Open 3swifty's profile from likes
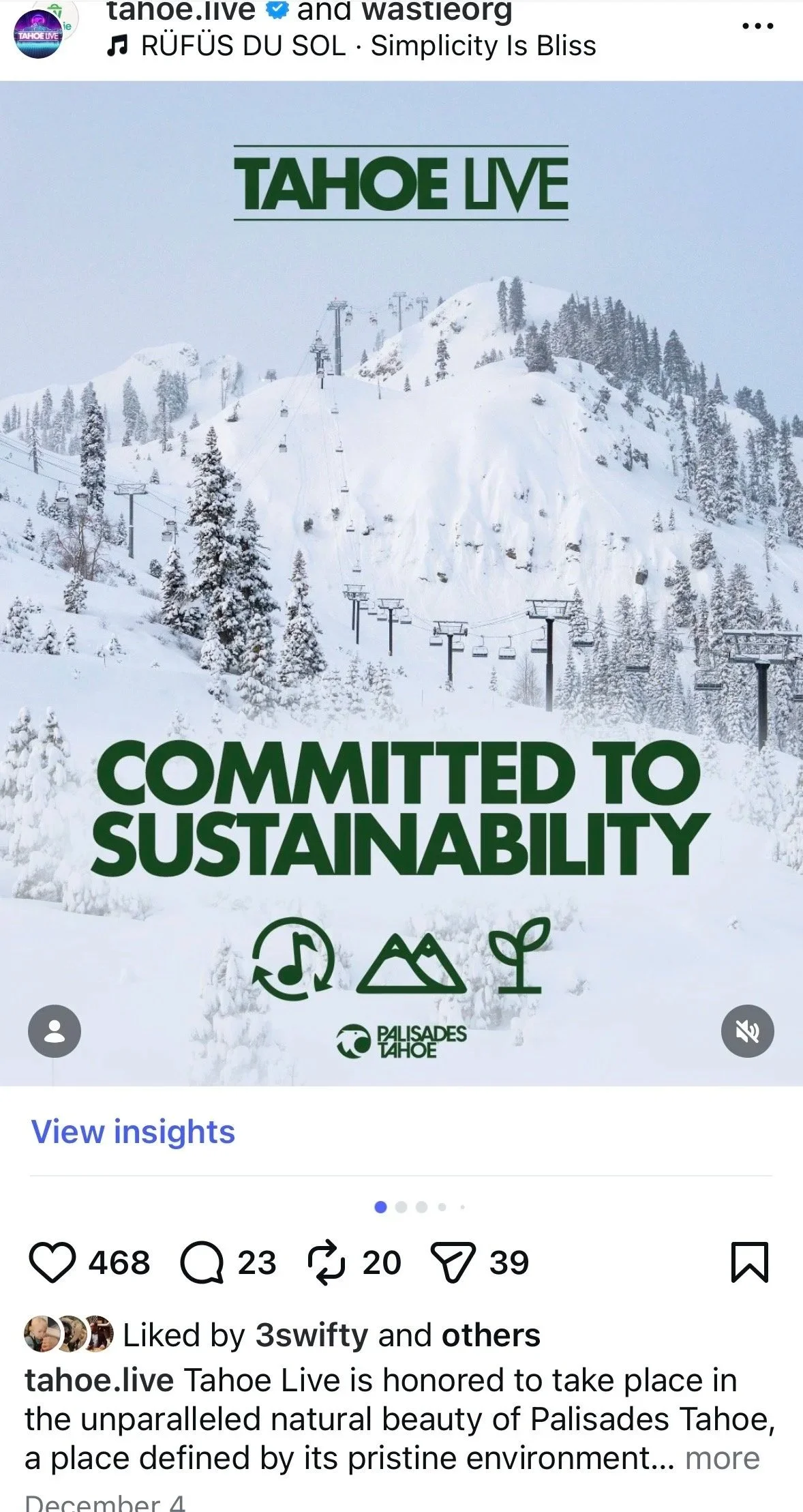 (x=312, y=1335)
